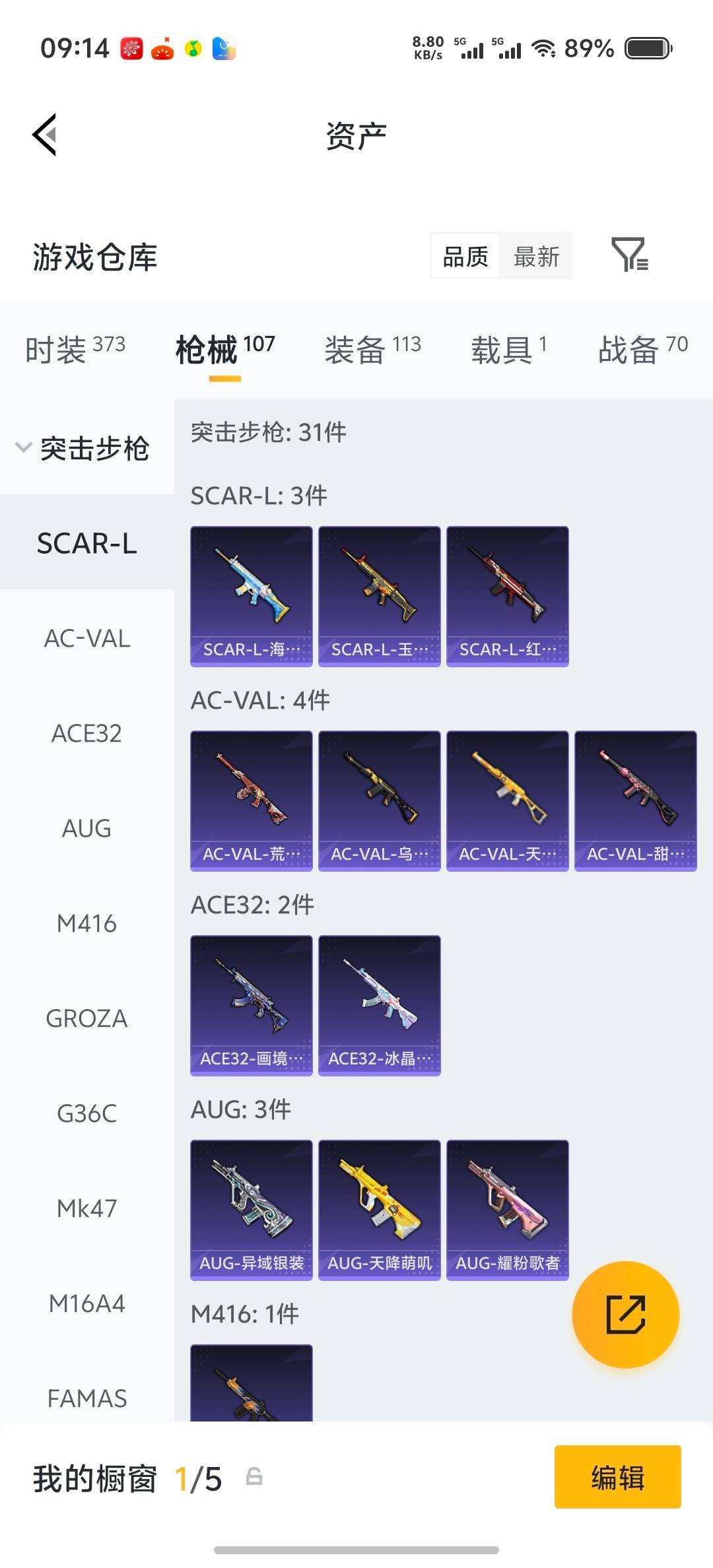This screenshot has width=713, height=1568.
Task: Enable 最新 sorting order
Action: (x=536, y=256)
